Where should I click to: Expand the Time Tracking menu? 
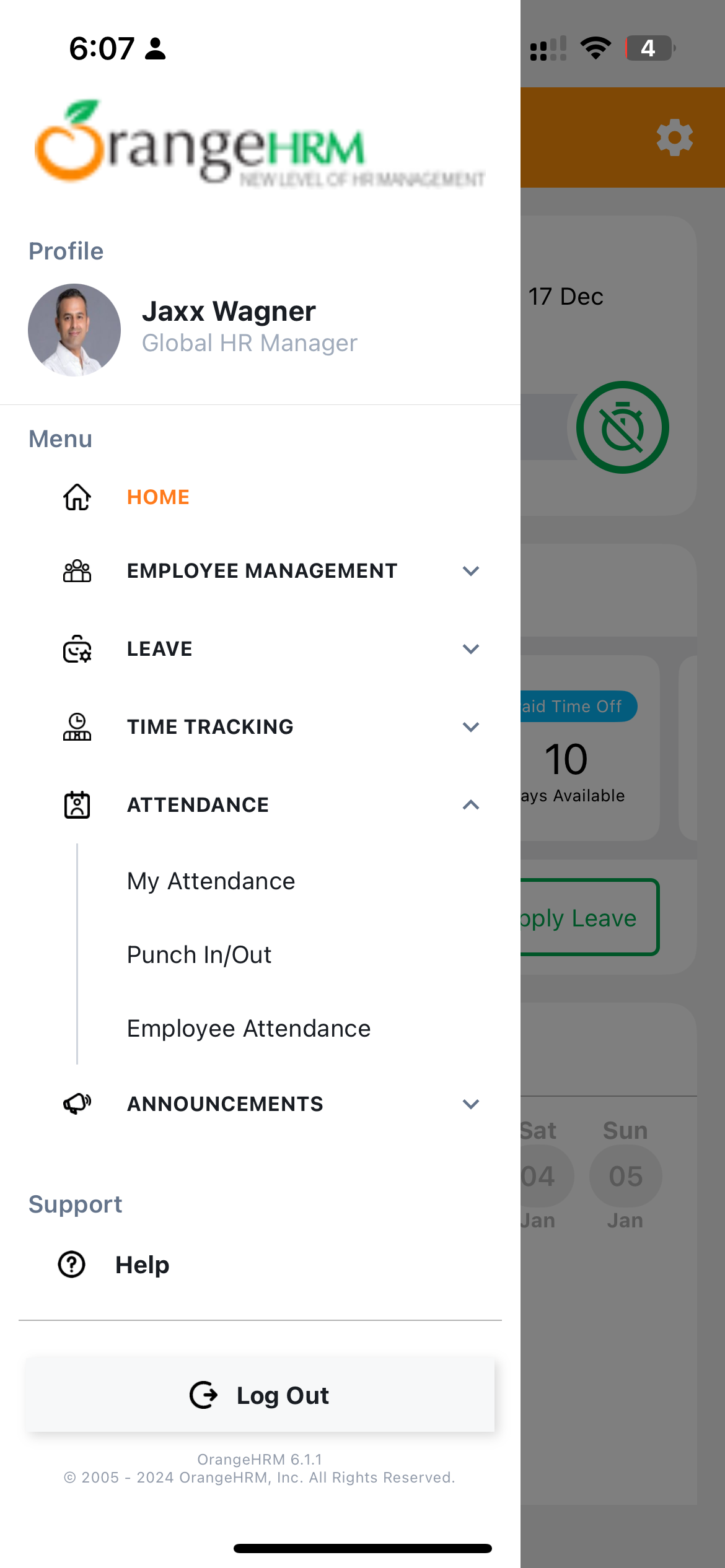(x=260, y=727)
